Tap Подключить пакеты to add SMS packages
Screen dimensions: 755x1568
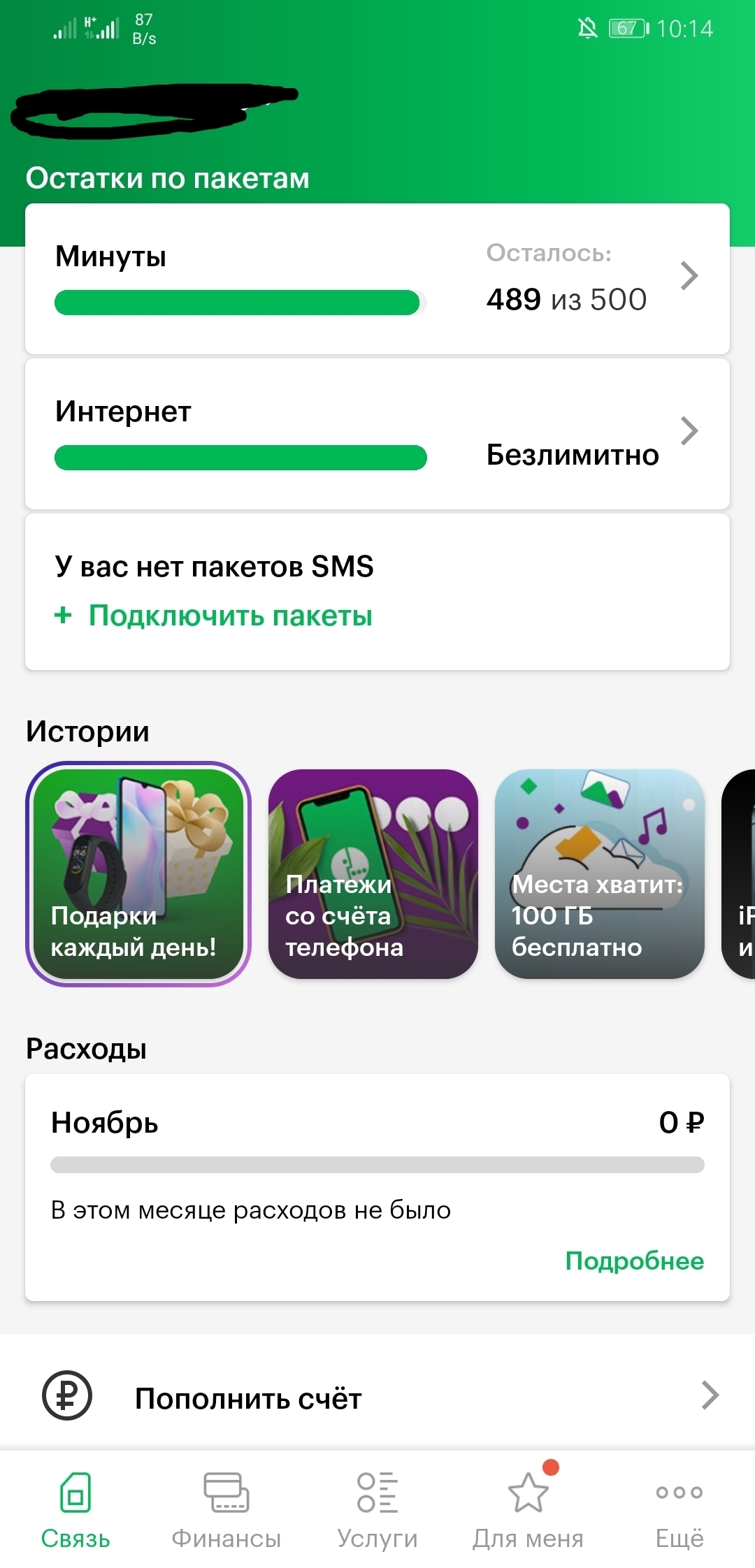pyautogui.click(x=229, y=616)
